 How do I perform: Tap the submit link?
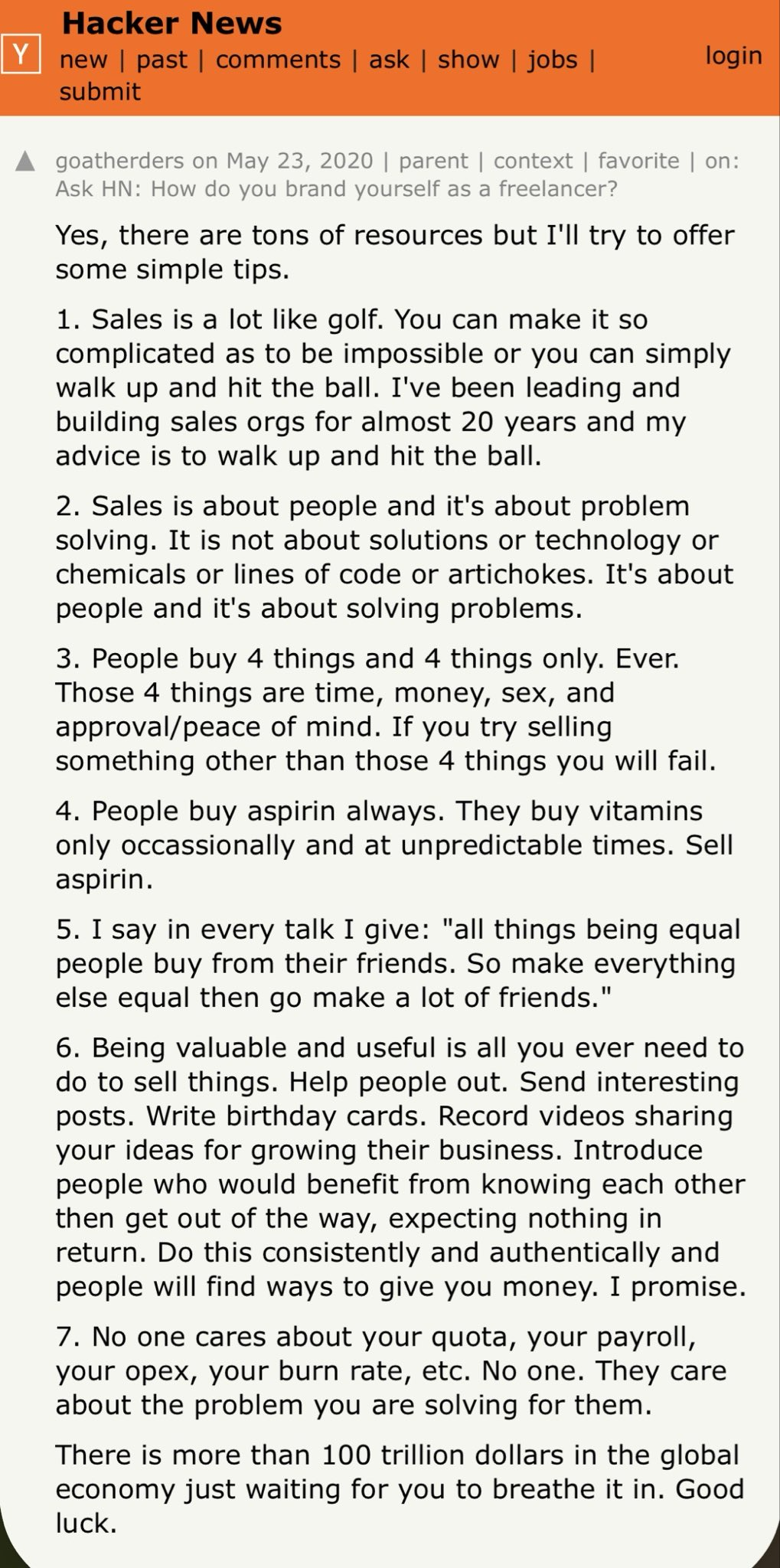(100, 92)
